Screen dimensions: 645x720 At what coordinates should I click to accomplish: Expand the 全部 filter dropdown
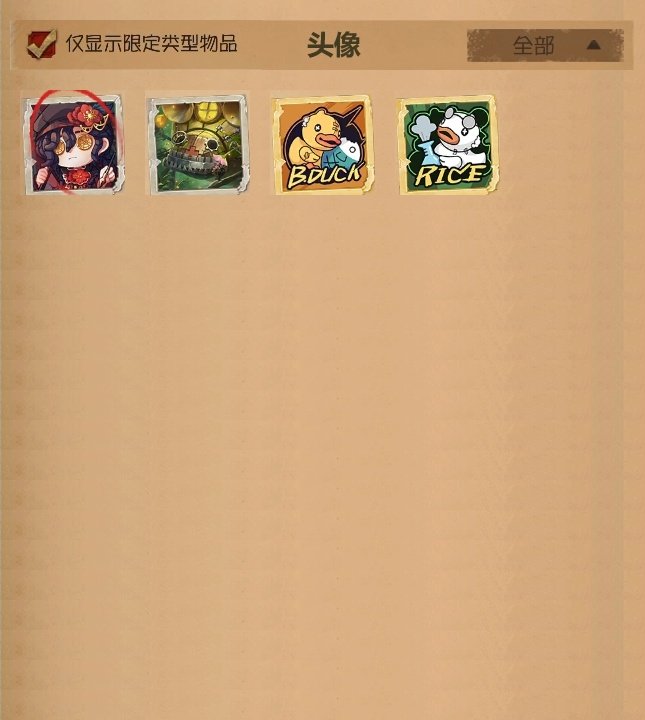click(x=545, y=45)
